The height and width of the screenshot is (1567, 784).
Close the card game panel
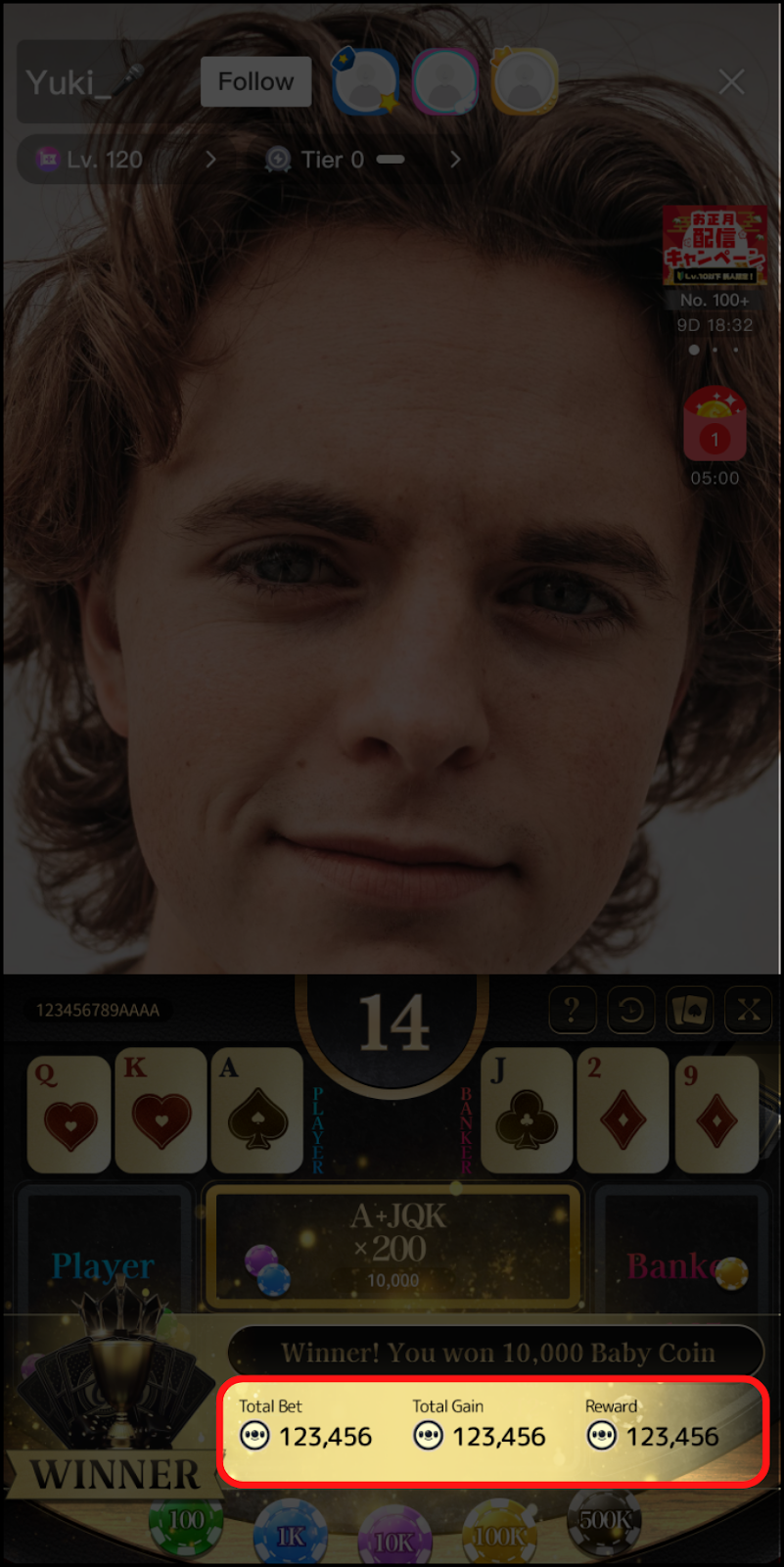point(749,1010)
